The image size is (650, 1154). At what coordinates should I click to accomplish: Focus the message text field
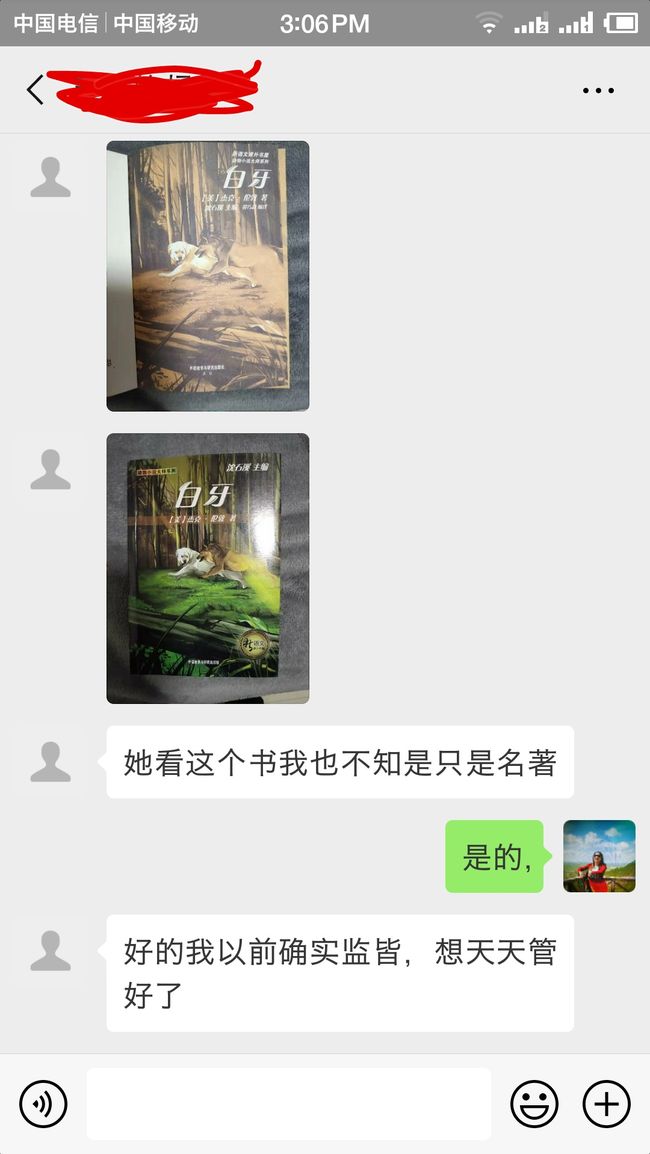(289, 1104)
